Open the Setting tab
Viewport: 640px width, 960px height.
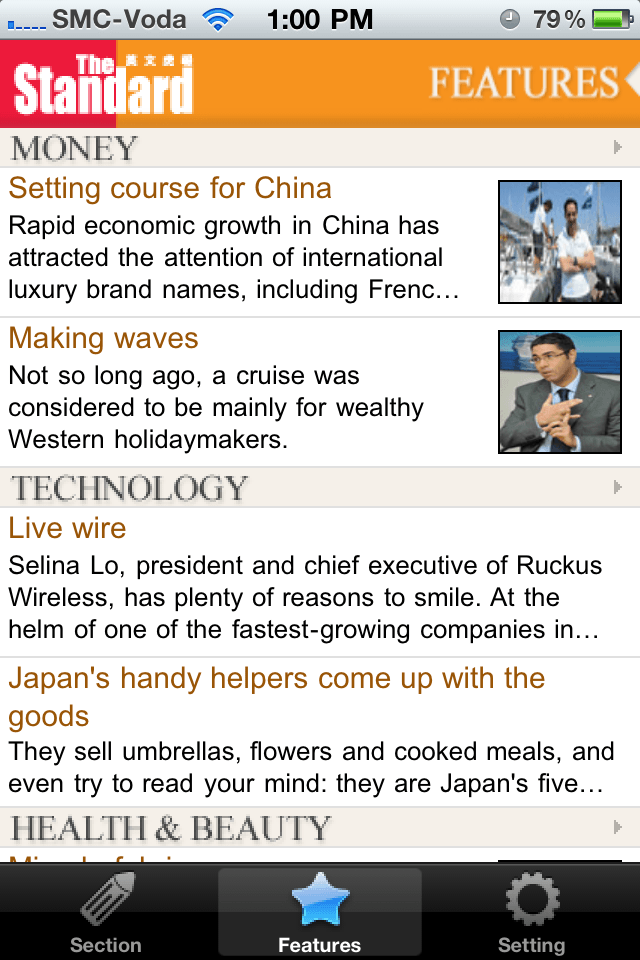(x=531, y=912)
